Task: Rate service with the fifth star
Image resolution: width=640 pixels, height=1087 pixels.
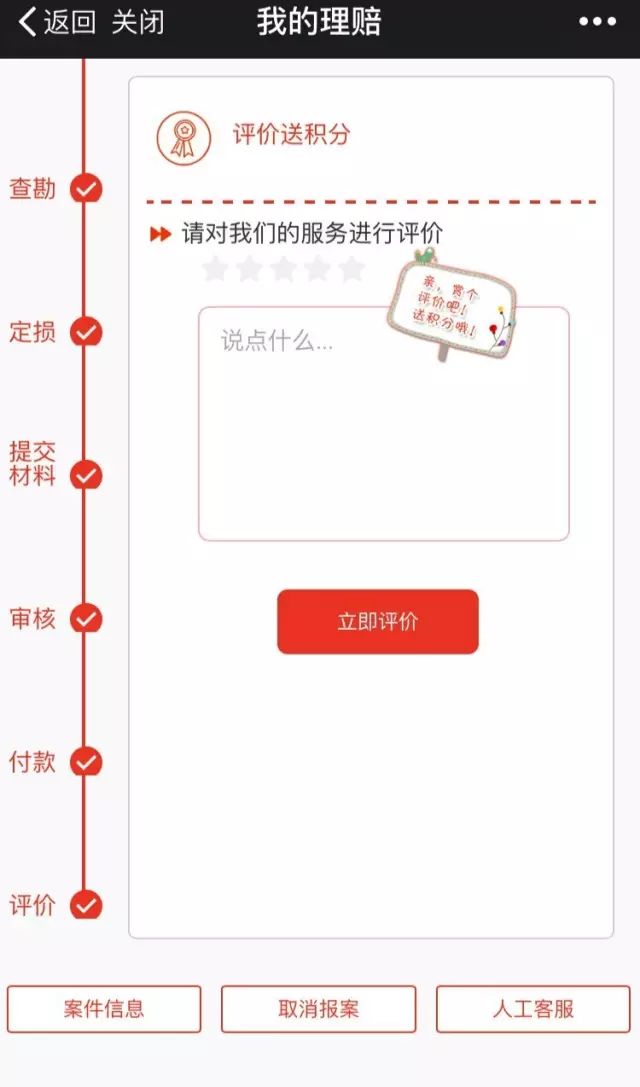Action: click(351, 269)
